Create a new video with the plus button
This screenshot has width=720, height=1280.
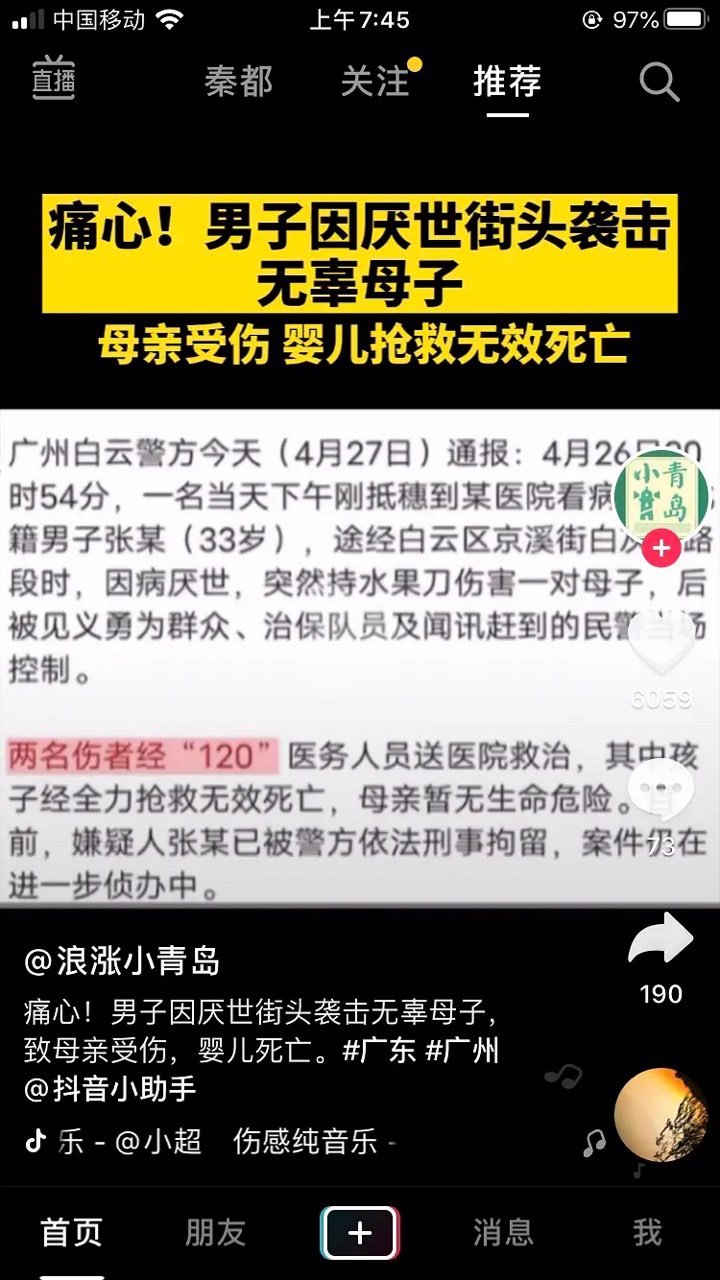(x=360, y=1232)
